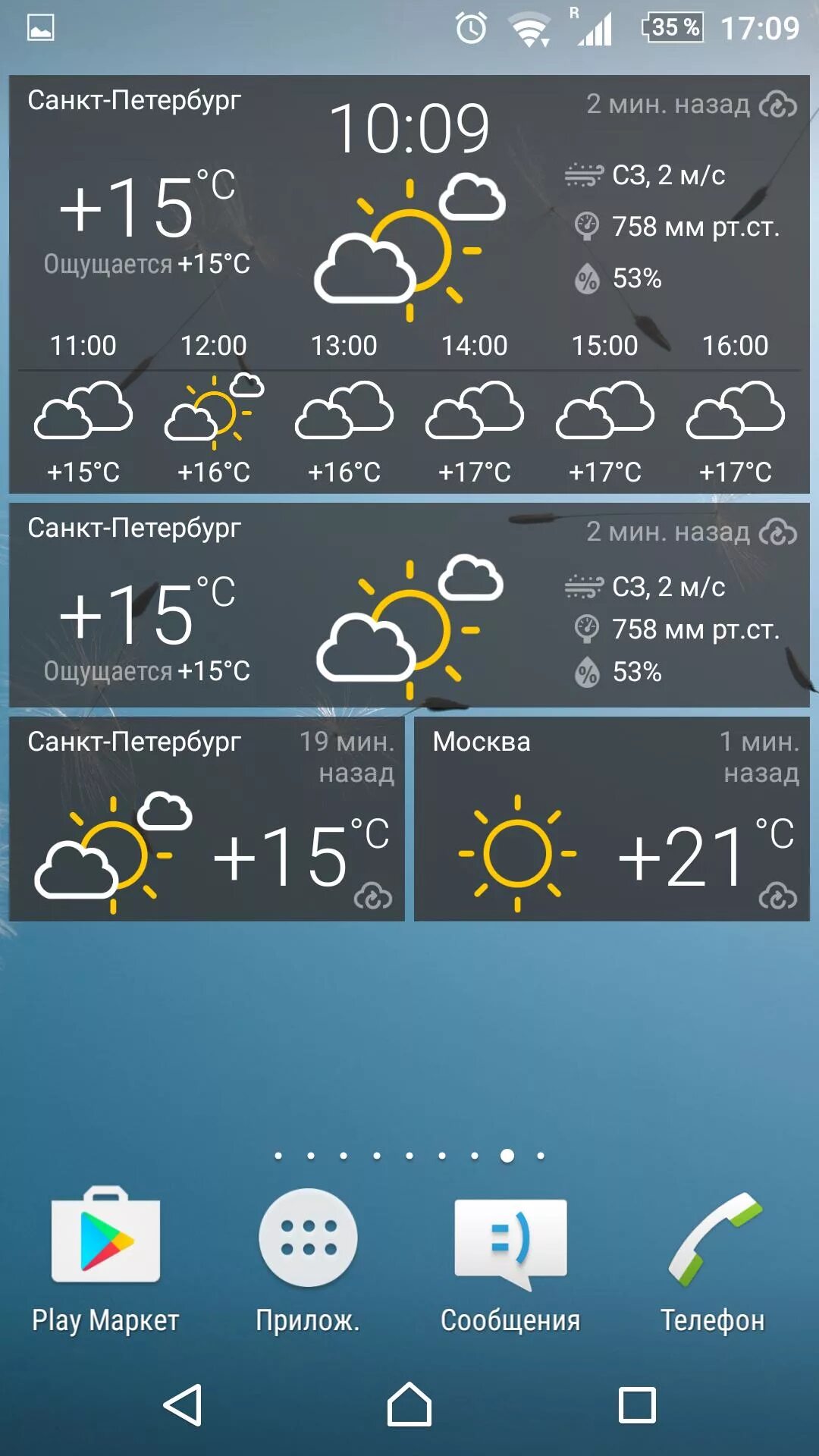Viewport: 819px width, 1456px height.
Task: Open the large weather widget with hourly forecast
Action: point(409,284)
